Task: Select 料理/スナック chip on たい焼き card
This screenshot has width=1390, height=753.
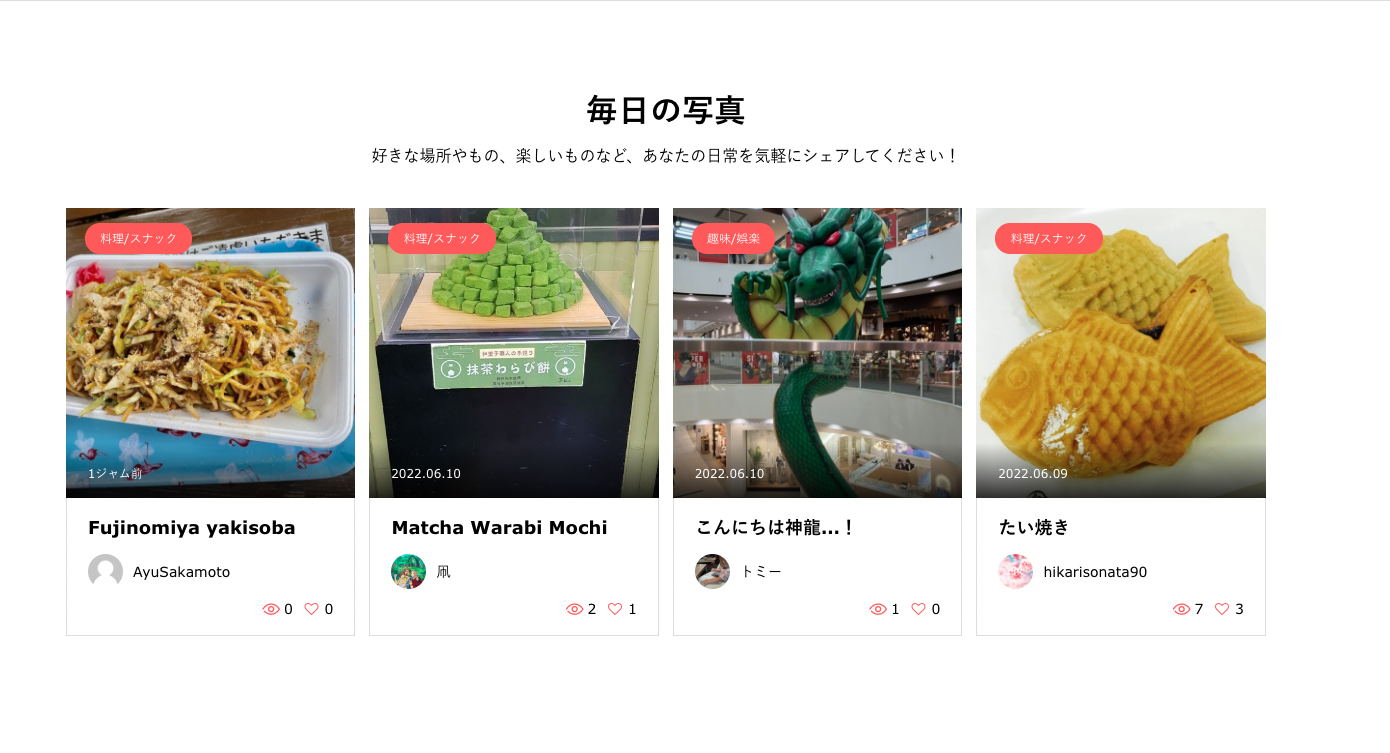Action: (1048, 238)
